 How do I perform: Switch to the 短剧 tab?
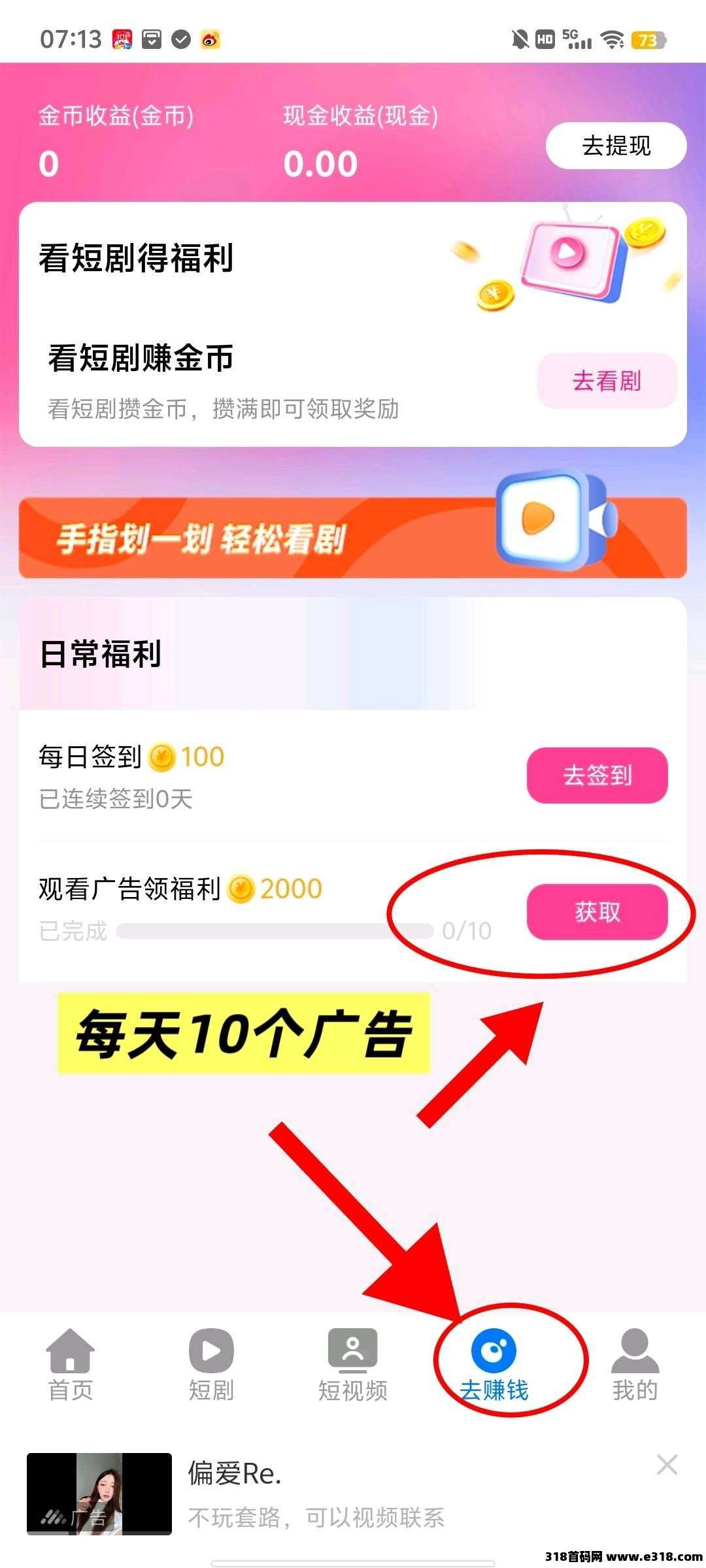(211, 1365)
